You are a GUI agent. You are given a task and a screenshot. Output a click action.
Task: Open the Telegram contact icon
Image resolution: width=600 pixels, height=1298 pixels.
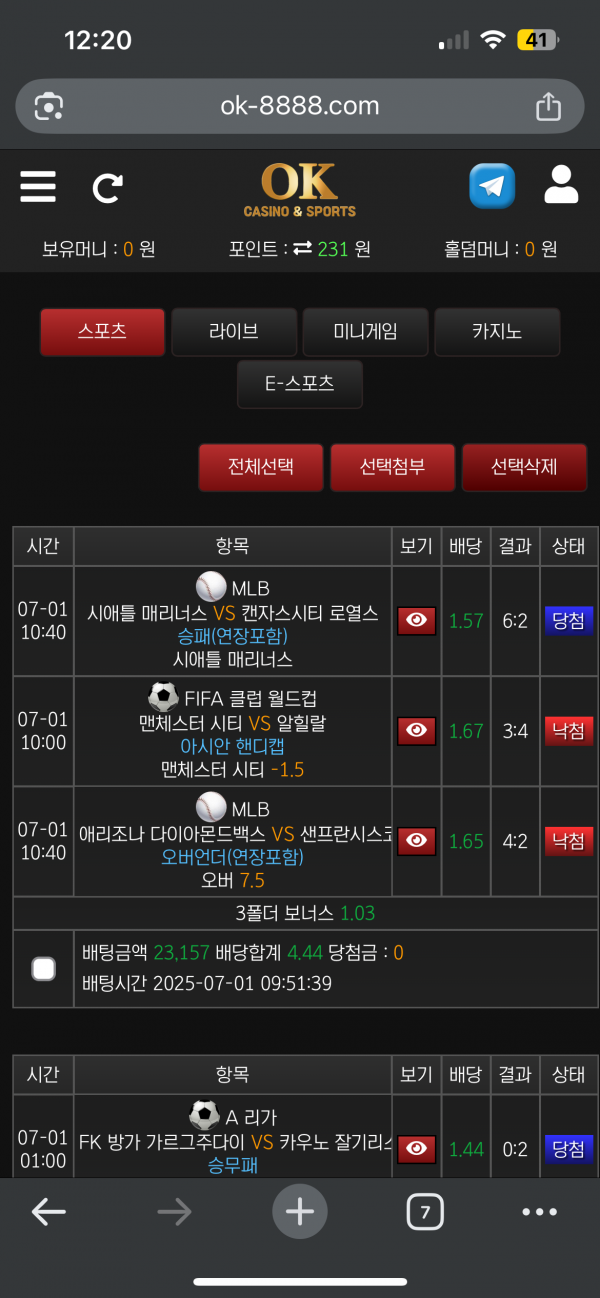[x=492, y=186]
